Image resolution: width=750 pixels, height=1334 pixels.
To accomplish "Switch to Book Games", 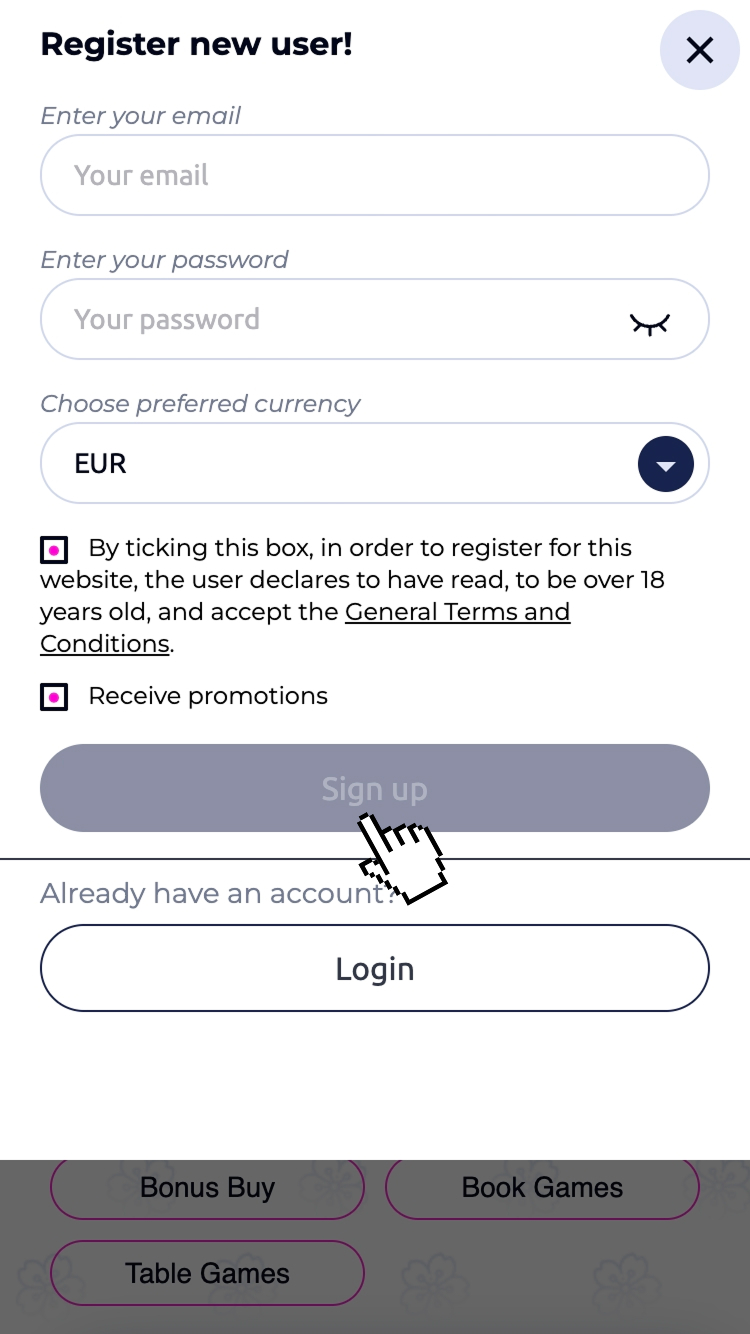I will pyautogui.click(x=542, y=1187).
